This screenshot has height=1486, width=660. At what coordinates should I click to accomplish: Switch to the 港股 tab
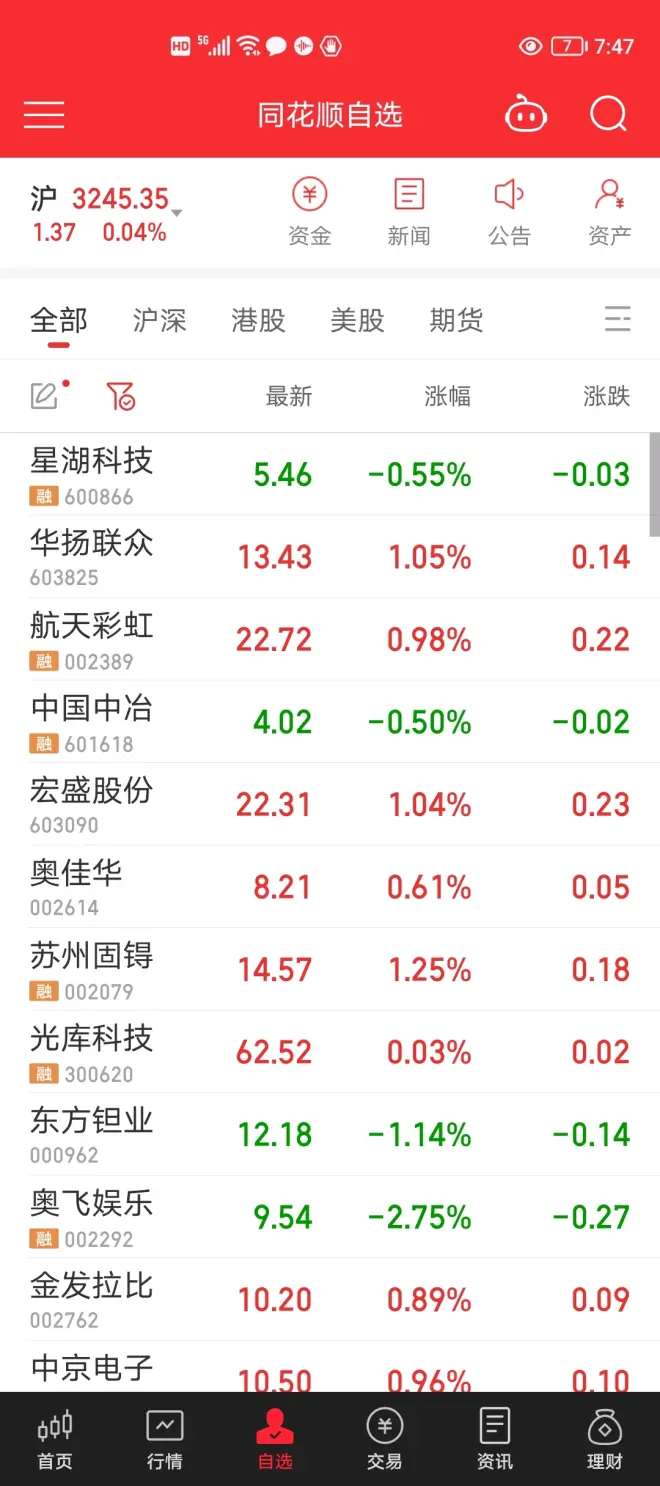(258, 320)
